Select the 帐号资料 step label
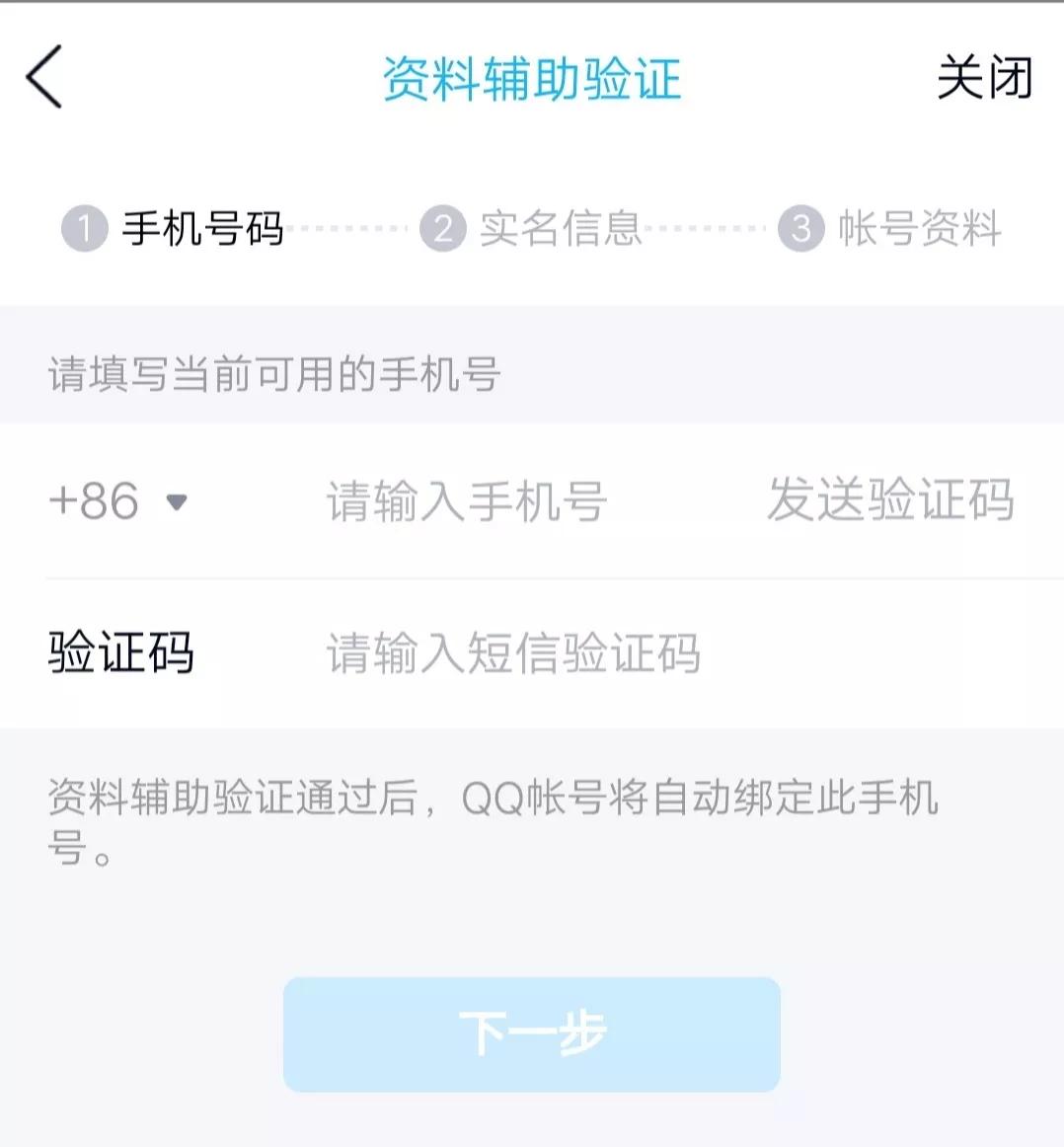Screen dimensions: 1064x1147 coord(919,230)
